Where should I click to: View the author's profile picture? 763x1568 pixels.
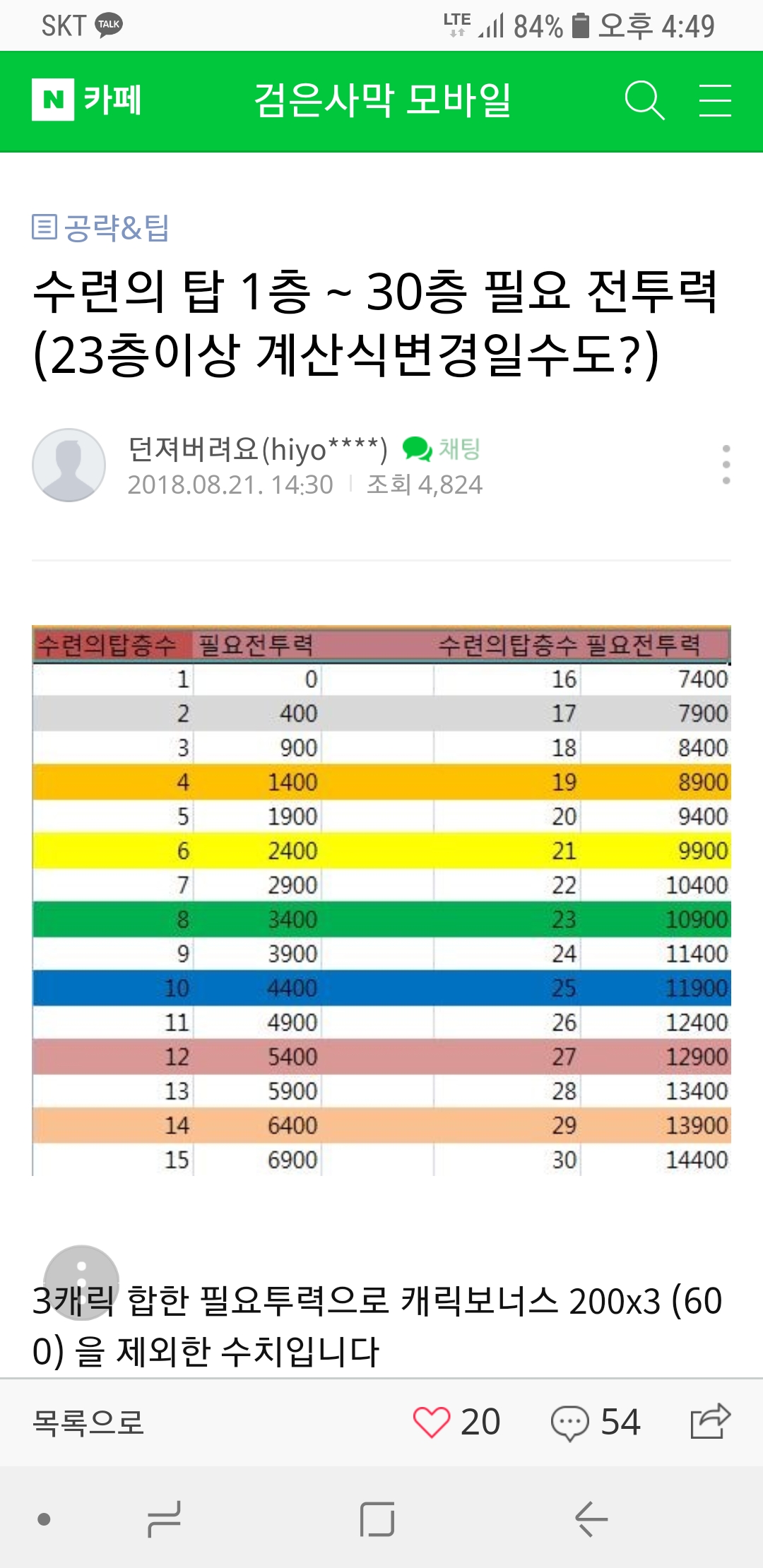(x=69, y=465)
